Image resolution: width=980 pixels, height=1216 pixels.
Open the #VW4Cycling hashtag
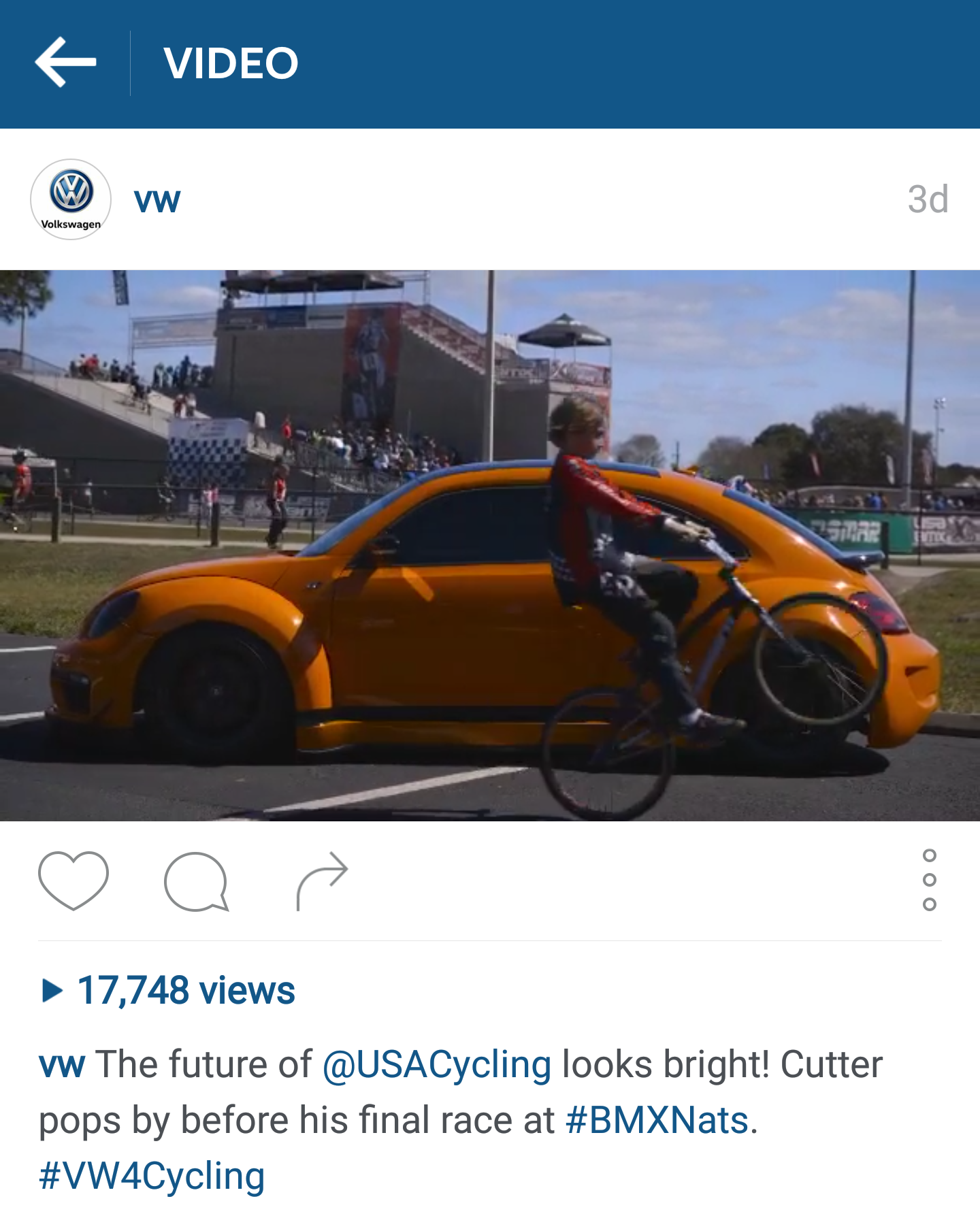tap(152, 1177)
